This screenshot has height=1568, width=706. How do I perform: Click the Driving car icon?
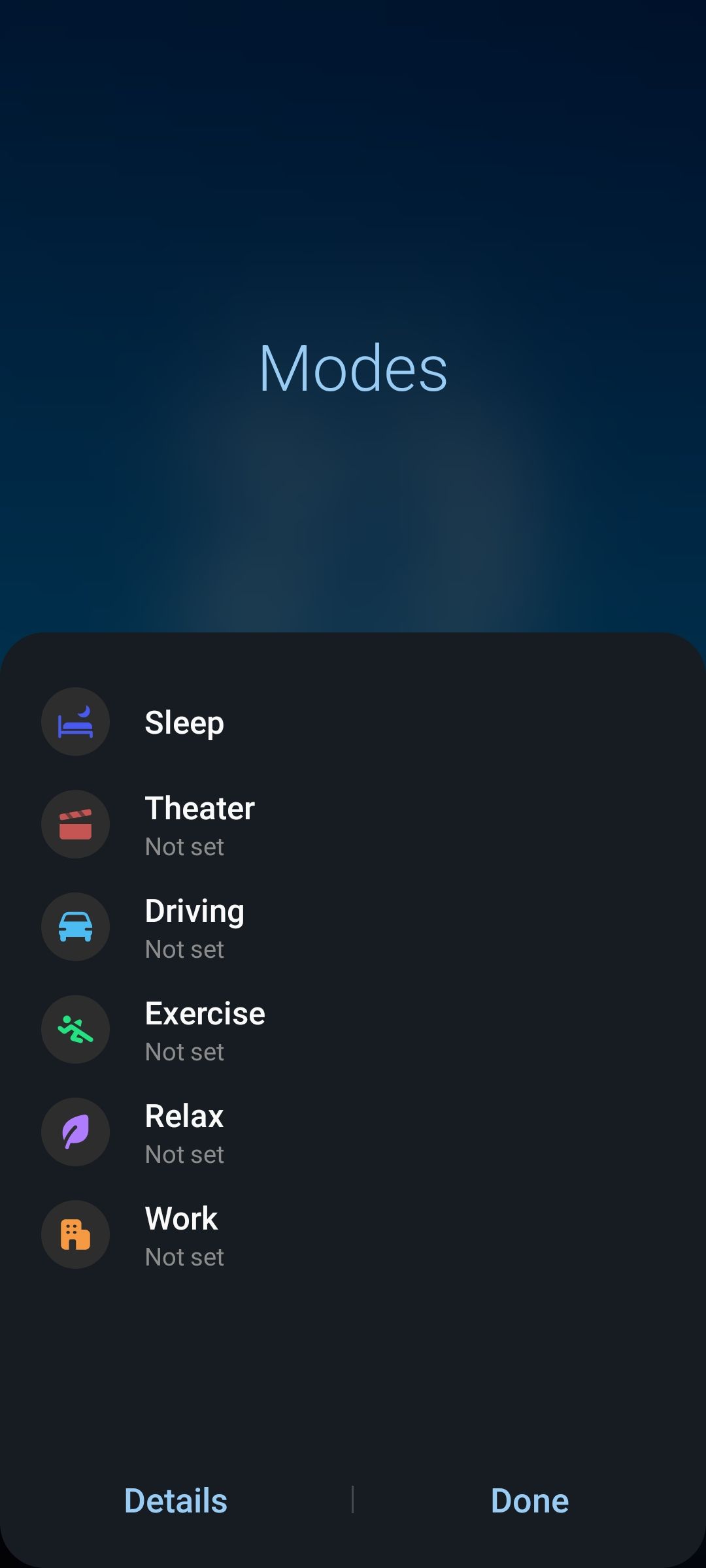[x=75, y=926]
